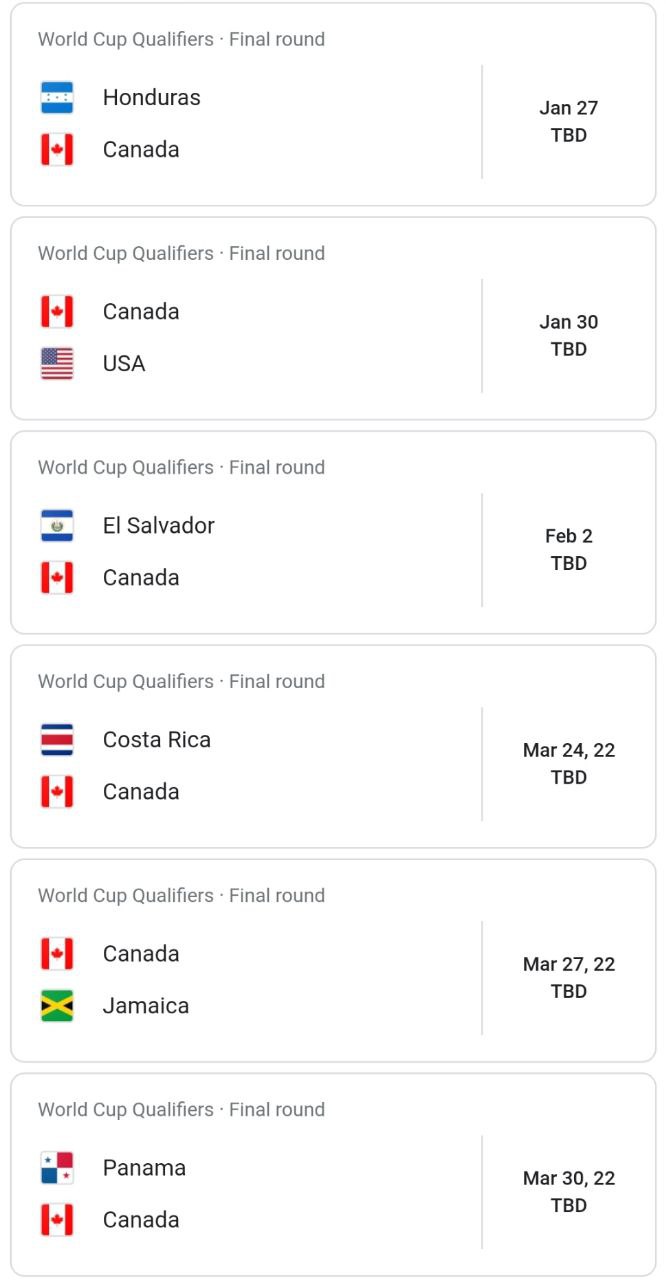Viewport: 666px width, 1280px height.
Task: Open the Canada vs USA match card
Action: click(x=333, y=319)
